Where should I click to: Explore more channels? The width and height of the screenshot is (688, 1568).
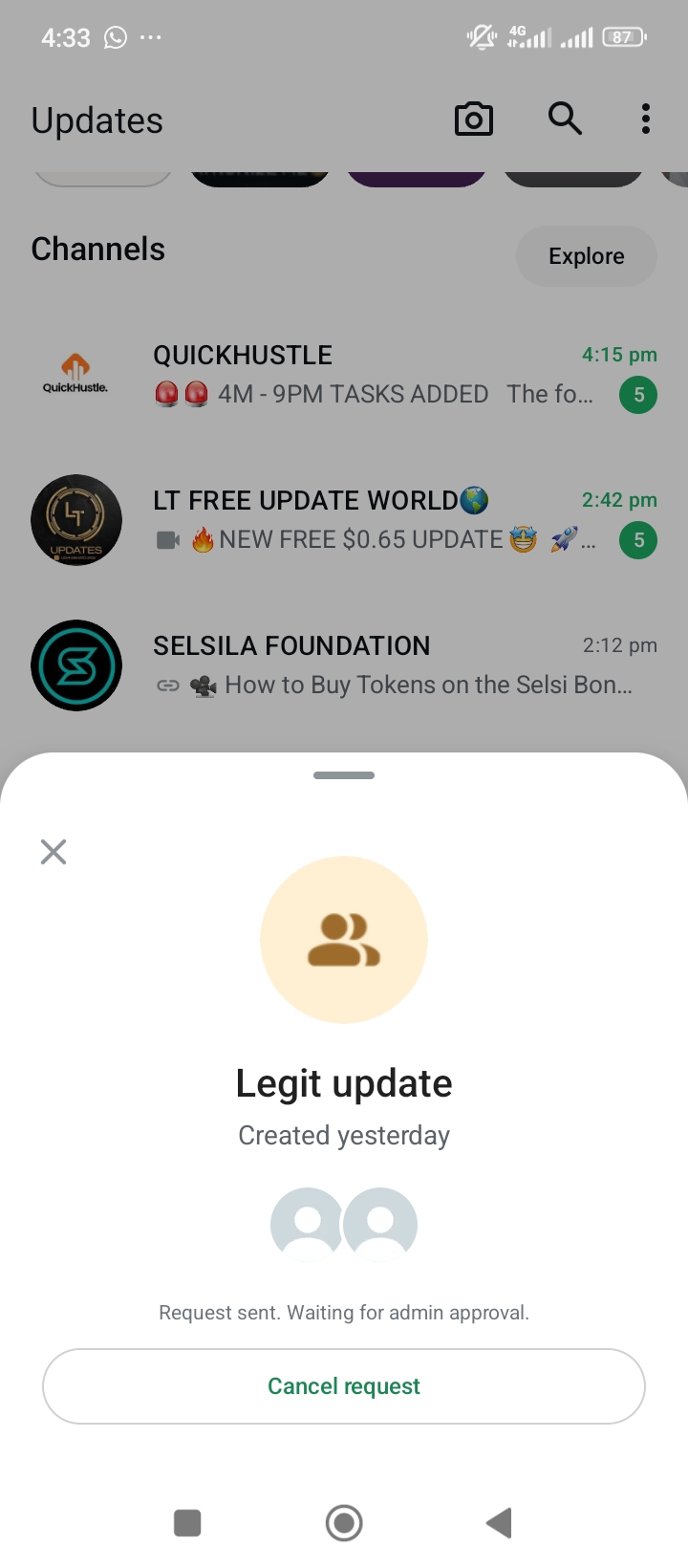tap(586, 256)
